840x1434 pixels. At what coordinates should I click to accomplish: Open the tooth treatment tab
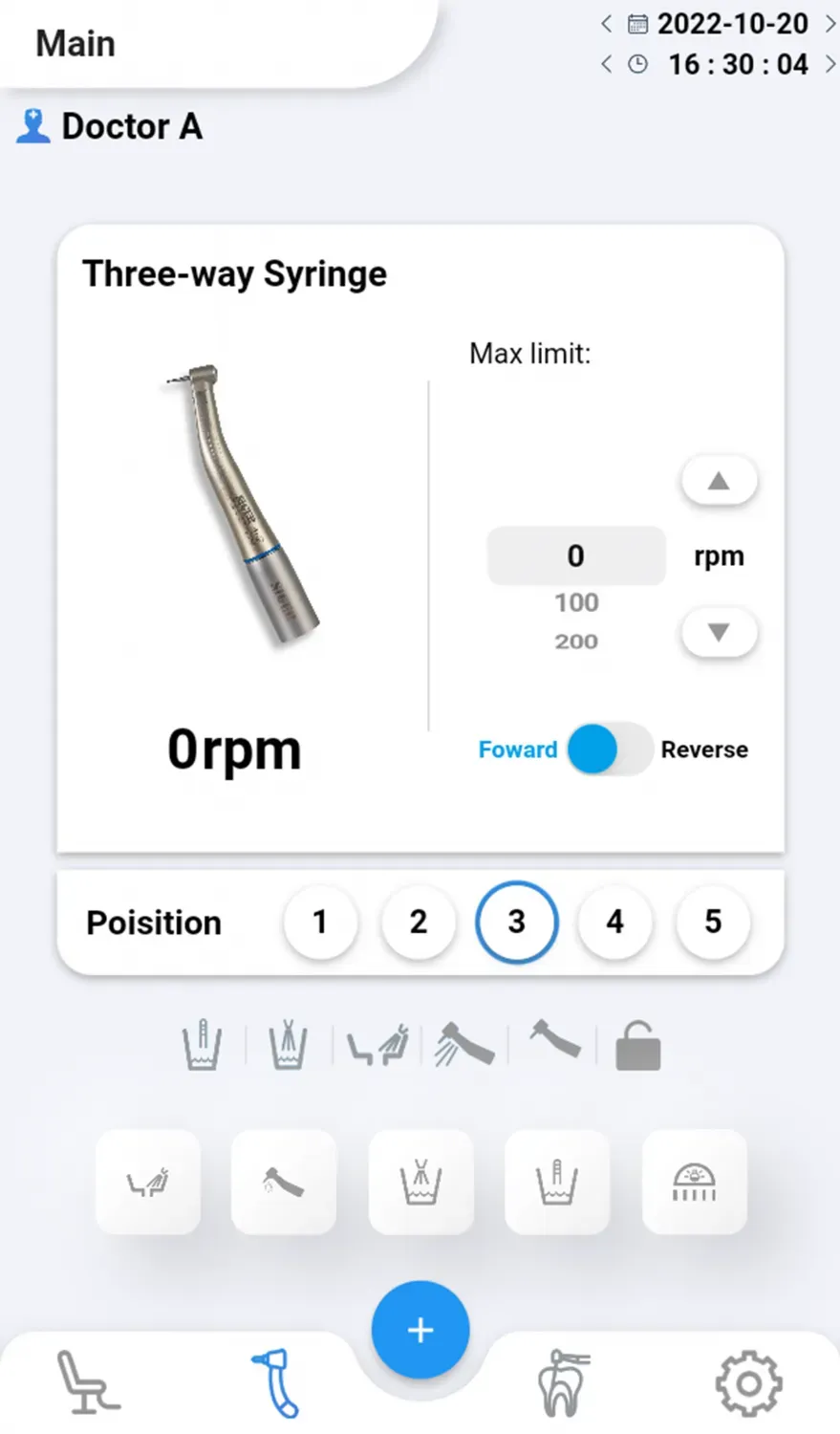click(563, 1382)
